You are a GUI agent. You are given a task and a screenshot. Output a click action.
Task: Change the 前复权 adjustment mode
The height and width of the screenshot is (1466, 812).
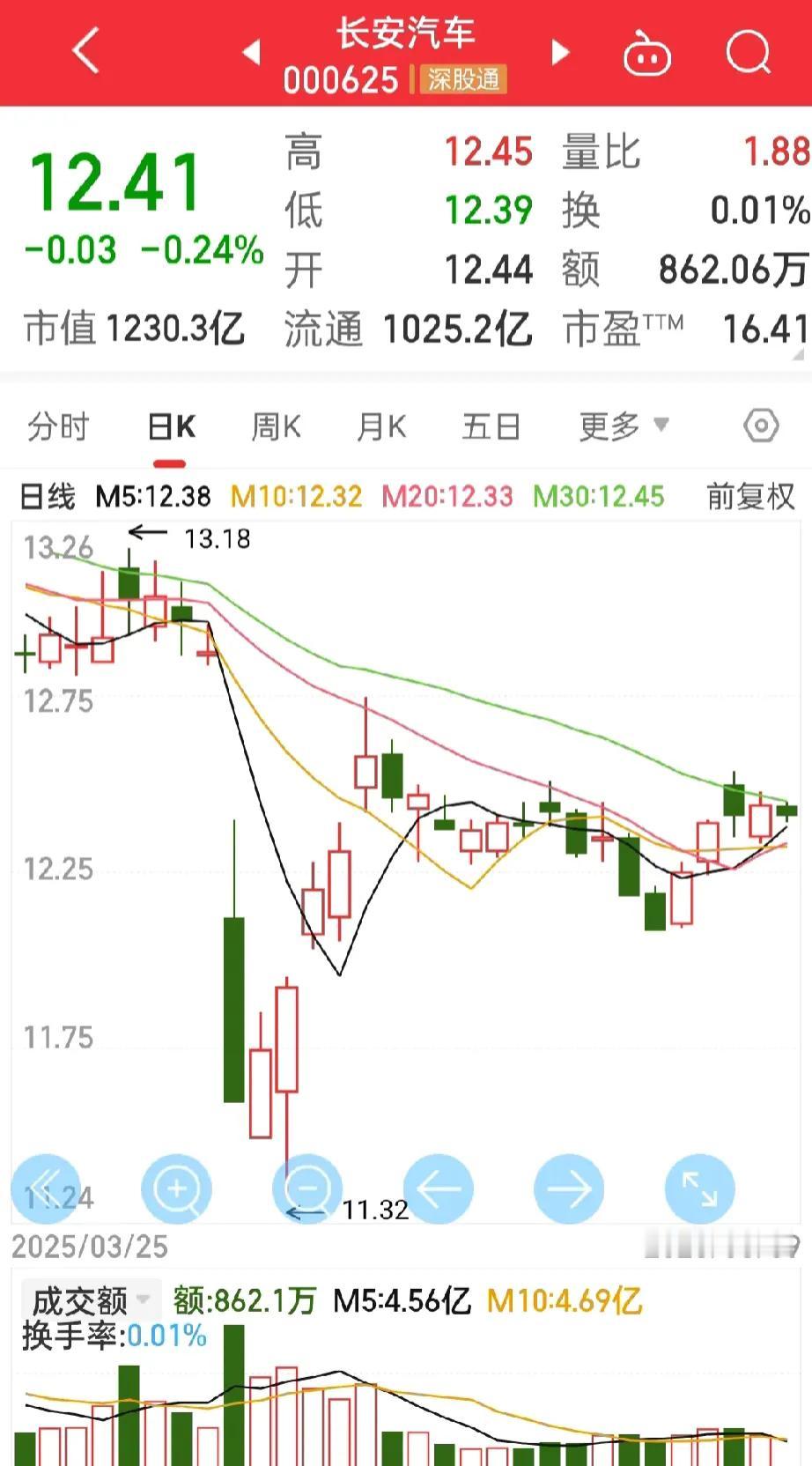(750, 497)
